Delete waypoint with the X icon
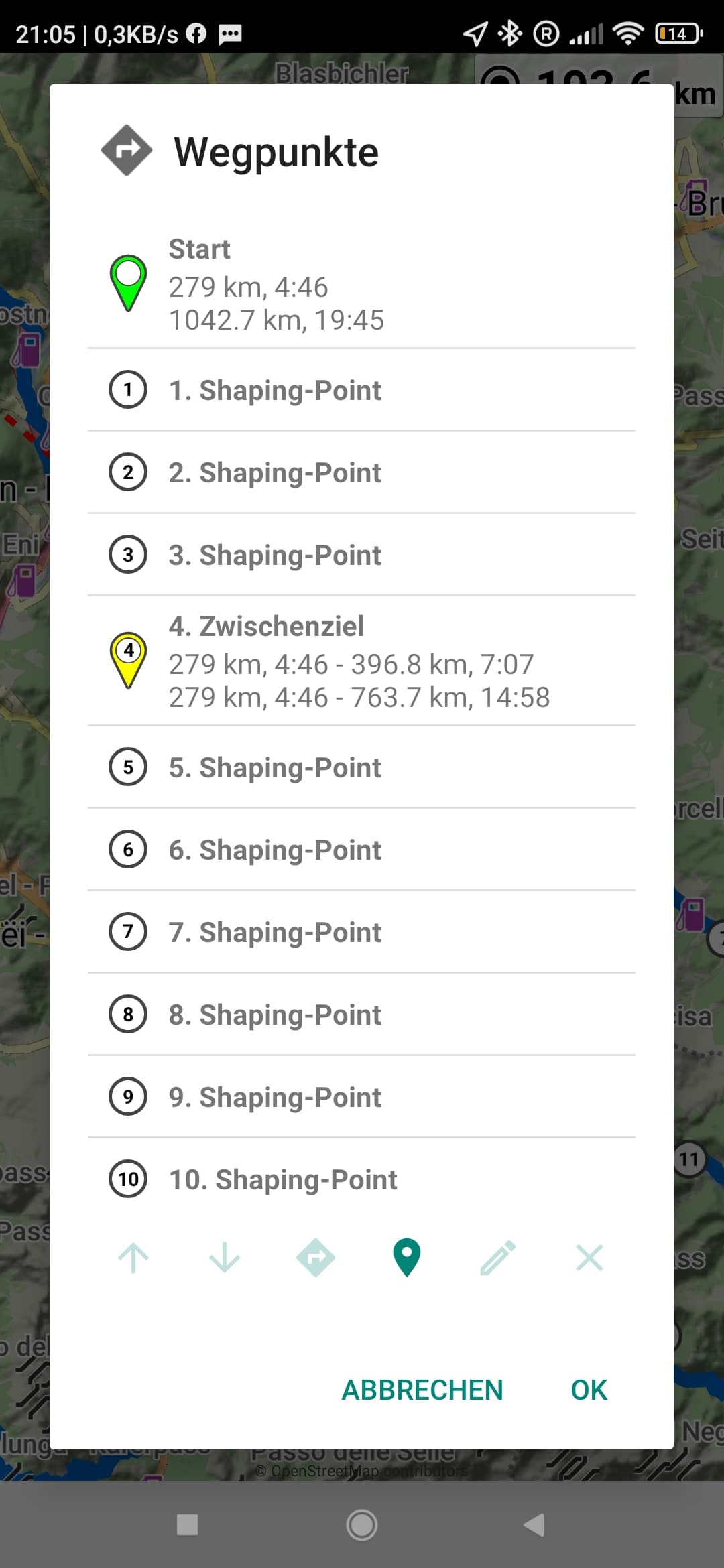This screenshot has width=724, height=1568. (x=589, y=1258)
